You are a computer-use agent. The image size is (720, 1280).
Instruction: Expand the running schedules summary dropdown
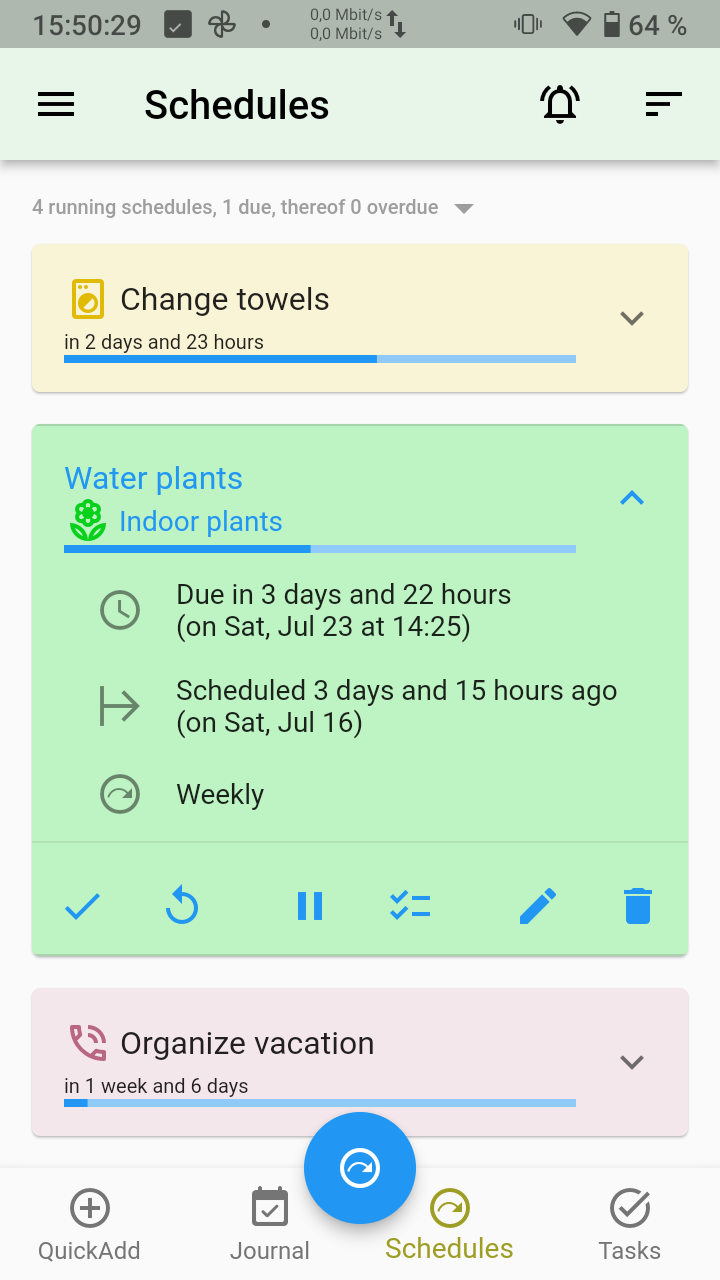(463, 208)
